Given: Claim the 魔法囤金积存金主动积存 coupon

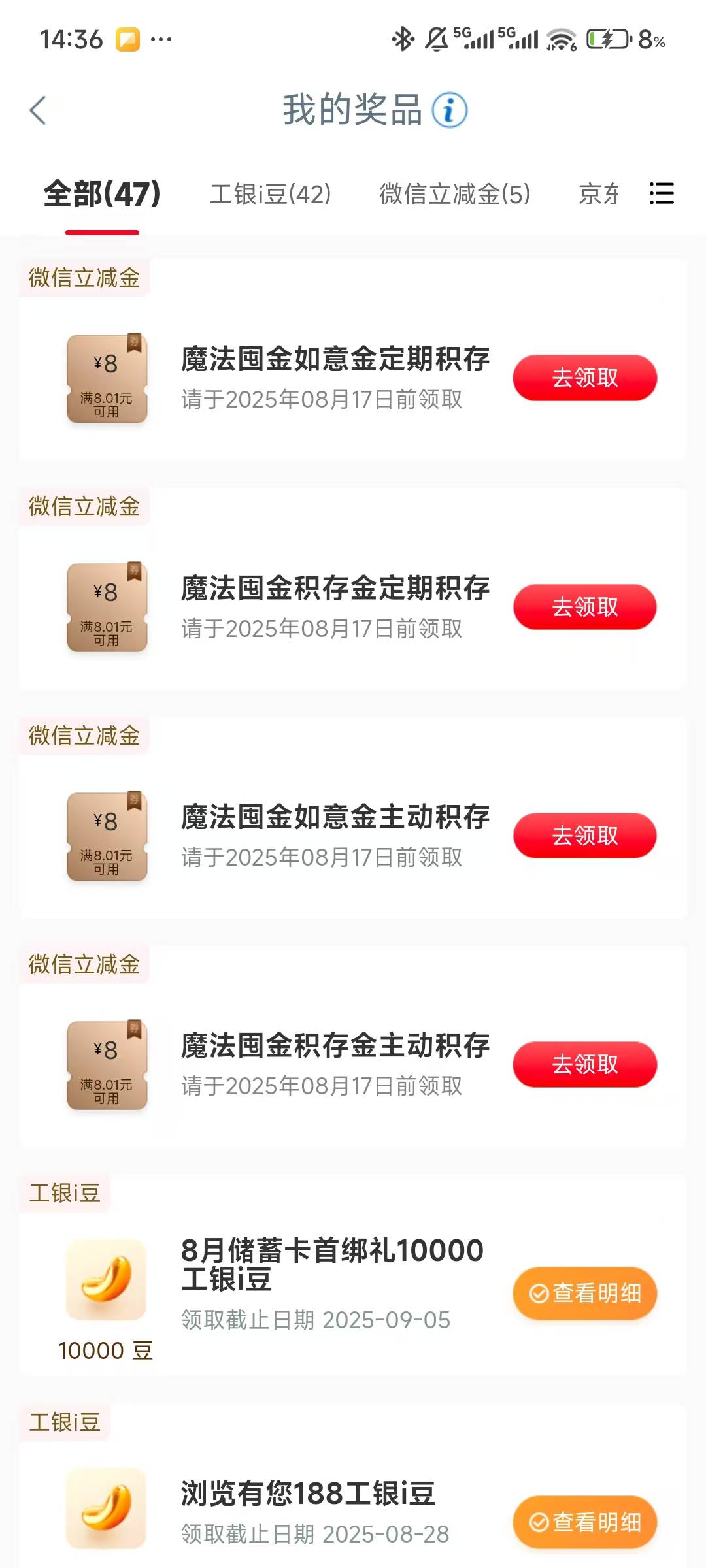Looking at the screenshot, I should [x=584, y=1064].
